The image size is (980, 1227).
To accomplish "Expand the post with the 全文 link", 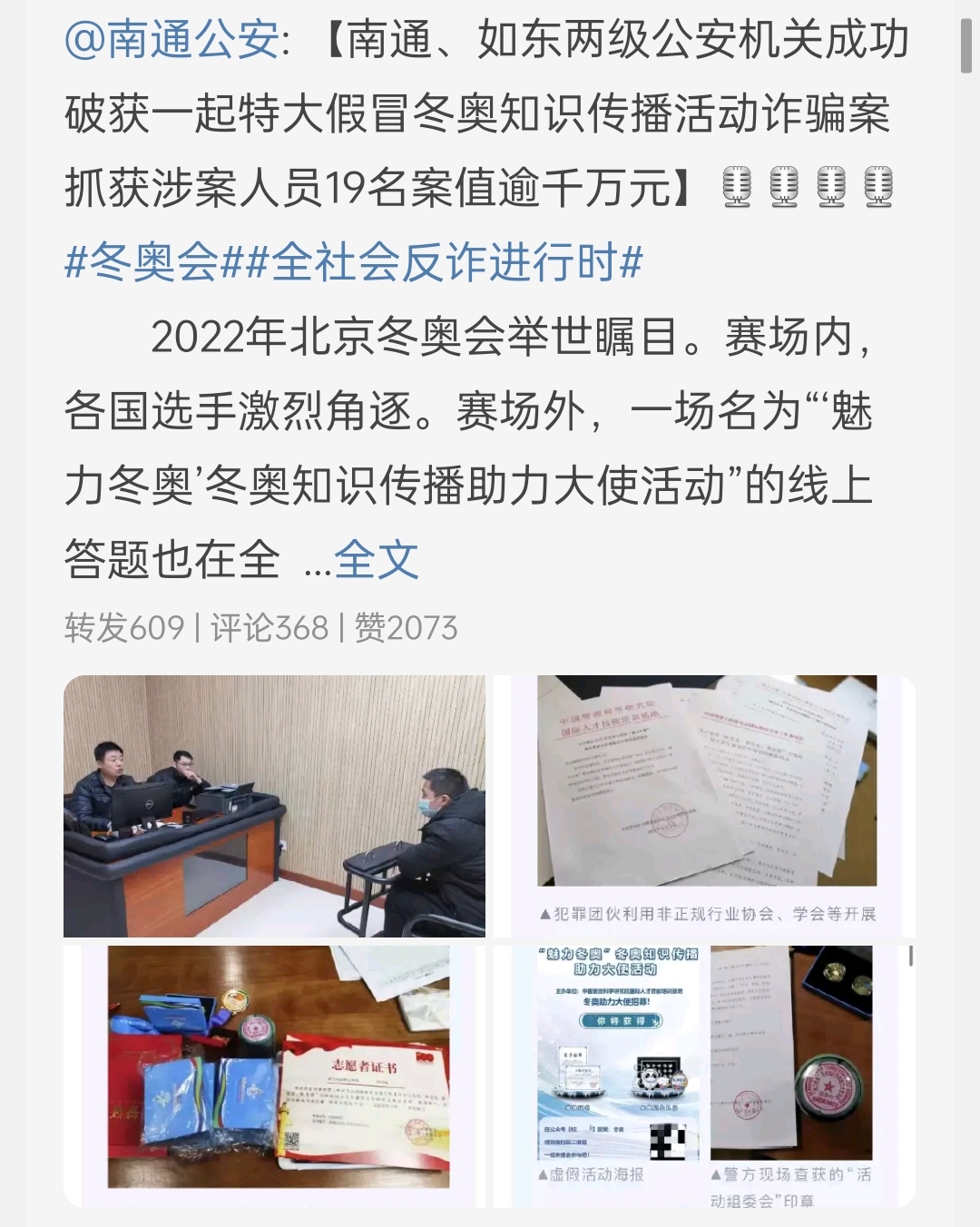I will pos(377,561).
